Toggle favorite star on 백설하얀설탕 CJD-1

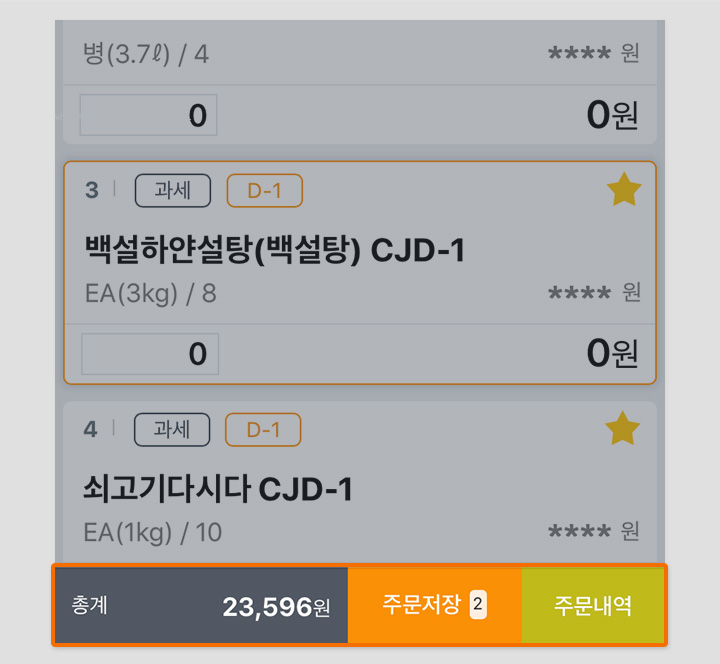624,189
